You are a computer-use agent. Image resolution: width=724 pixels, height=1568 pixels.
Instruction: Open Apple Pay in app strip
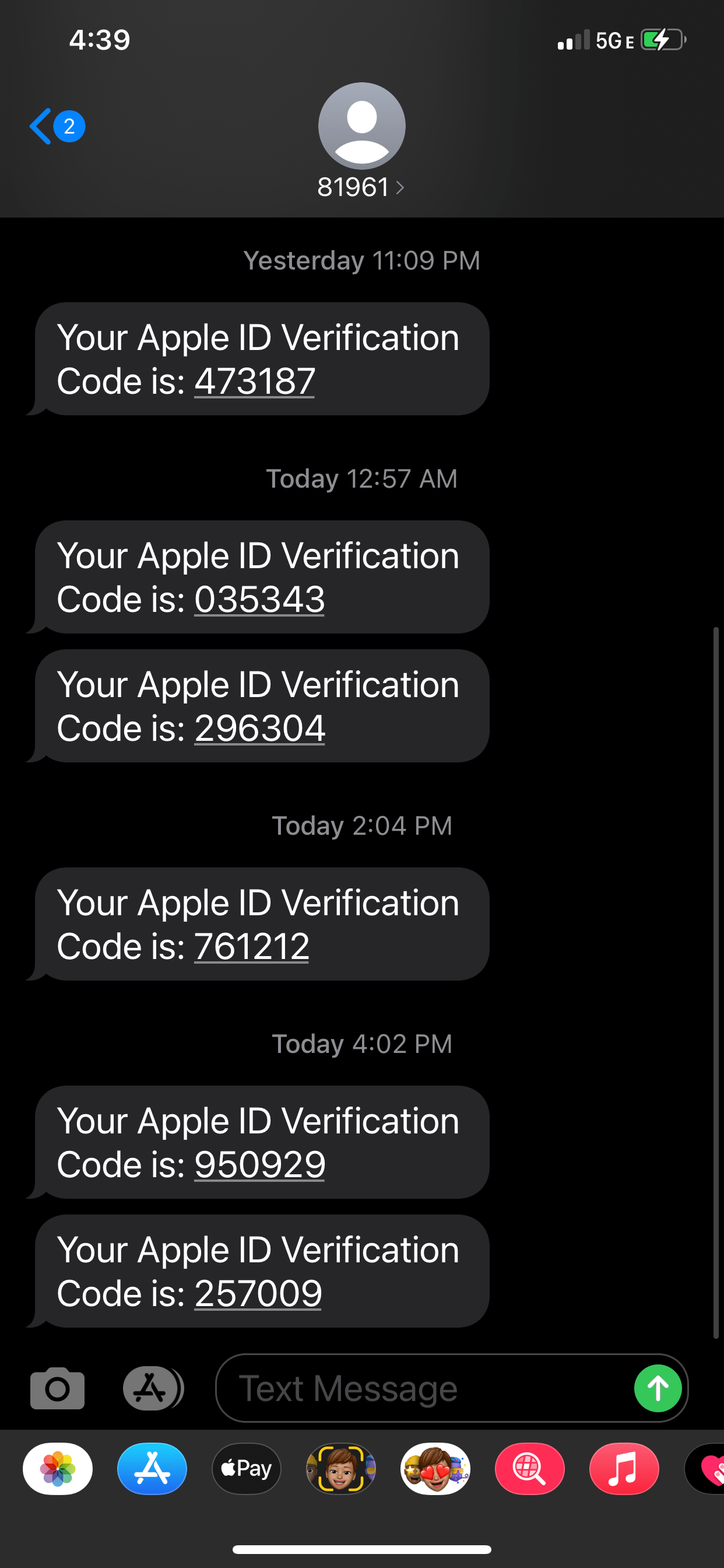click(247, 1469)
